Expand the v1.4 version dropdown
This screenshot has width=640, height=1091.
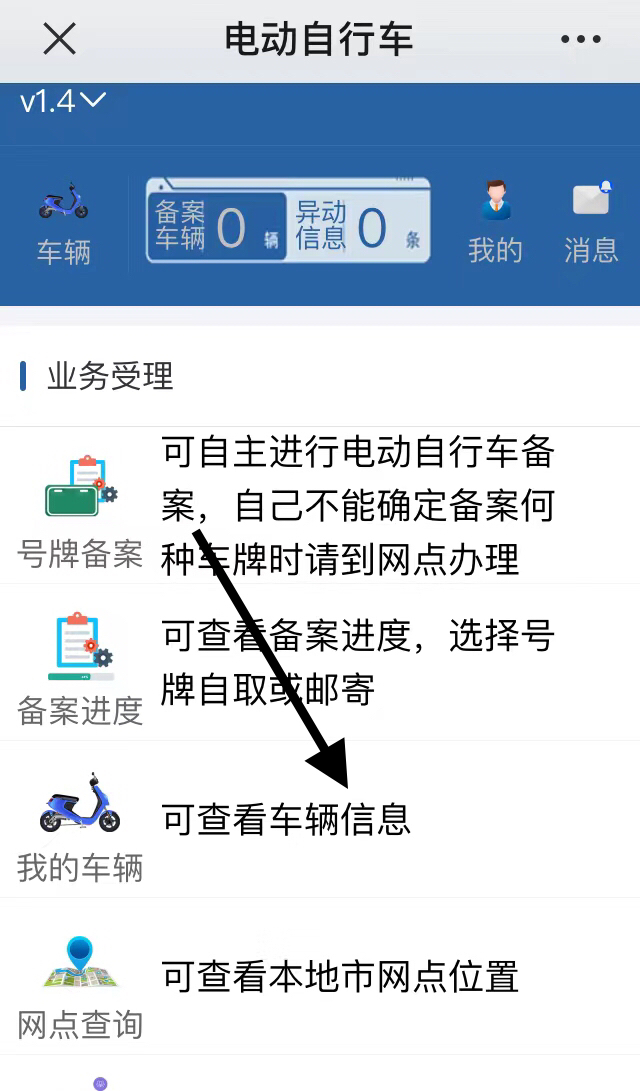[62, 101]
